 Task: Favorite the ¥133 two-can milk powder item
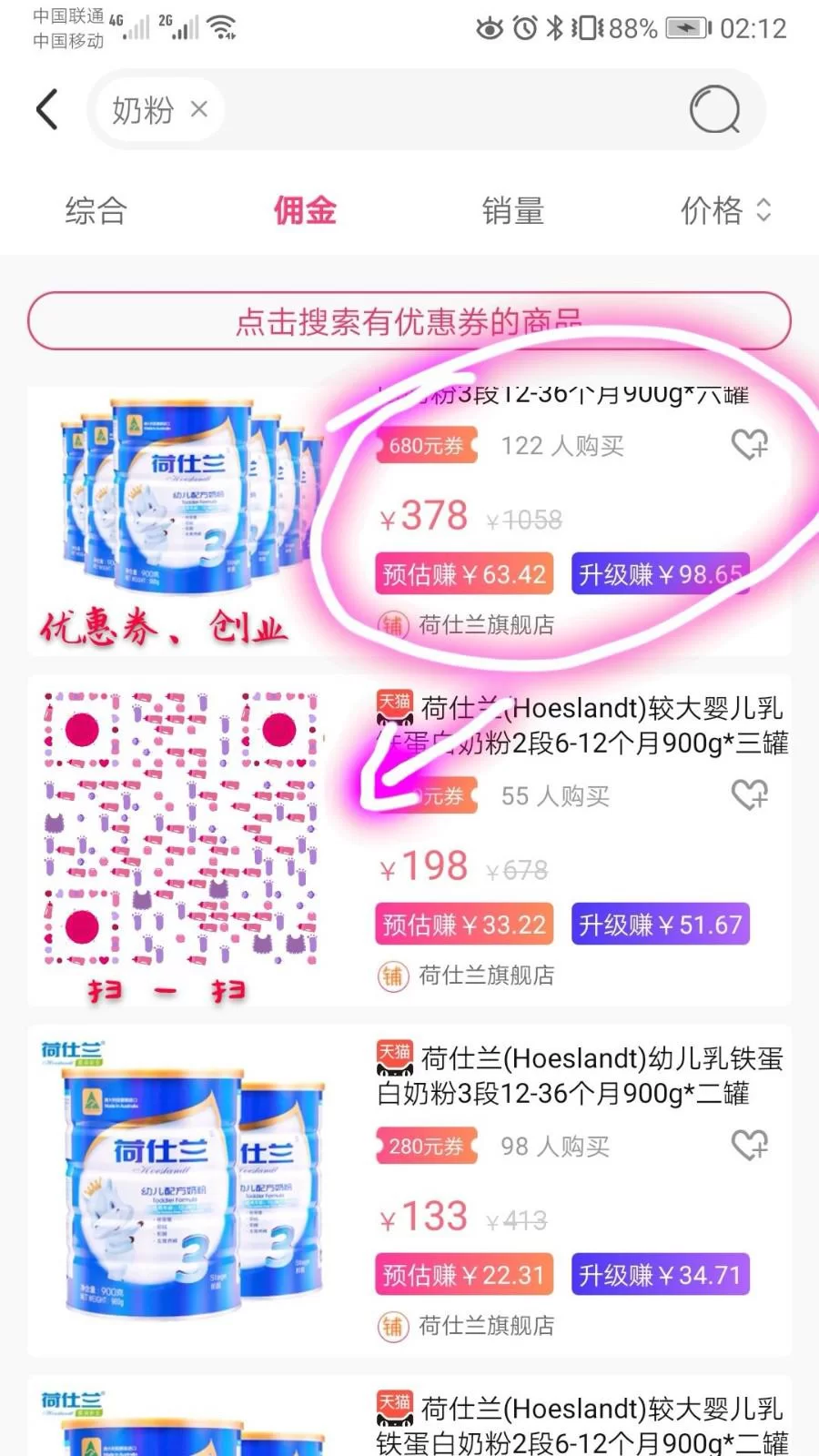click(x=750, y=1146)
